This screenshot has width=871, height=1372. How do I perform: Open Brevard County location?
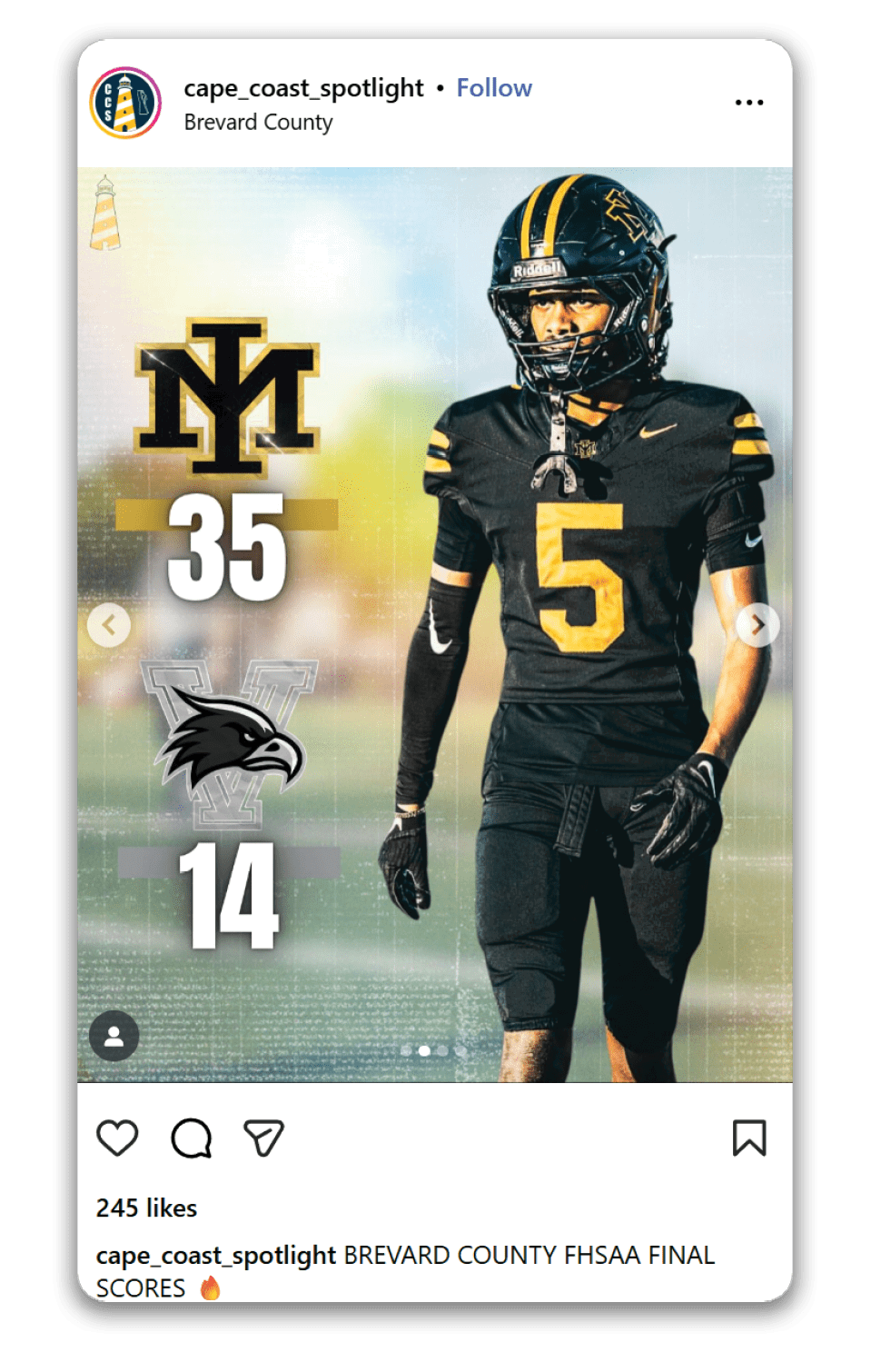[x=258, y=123]
